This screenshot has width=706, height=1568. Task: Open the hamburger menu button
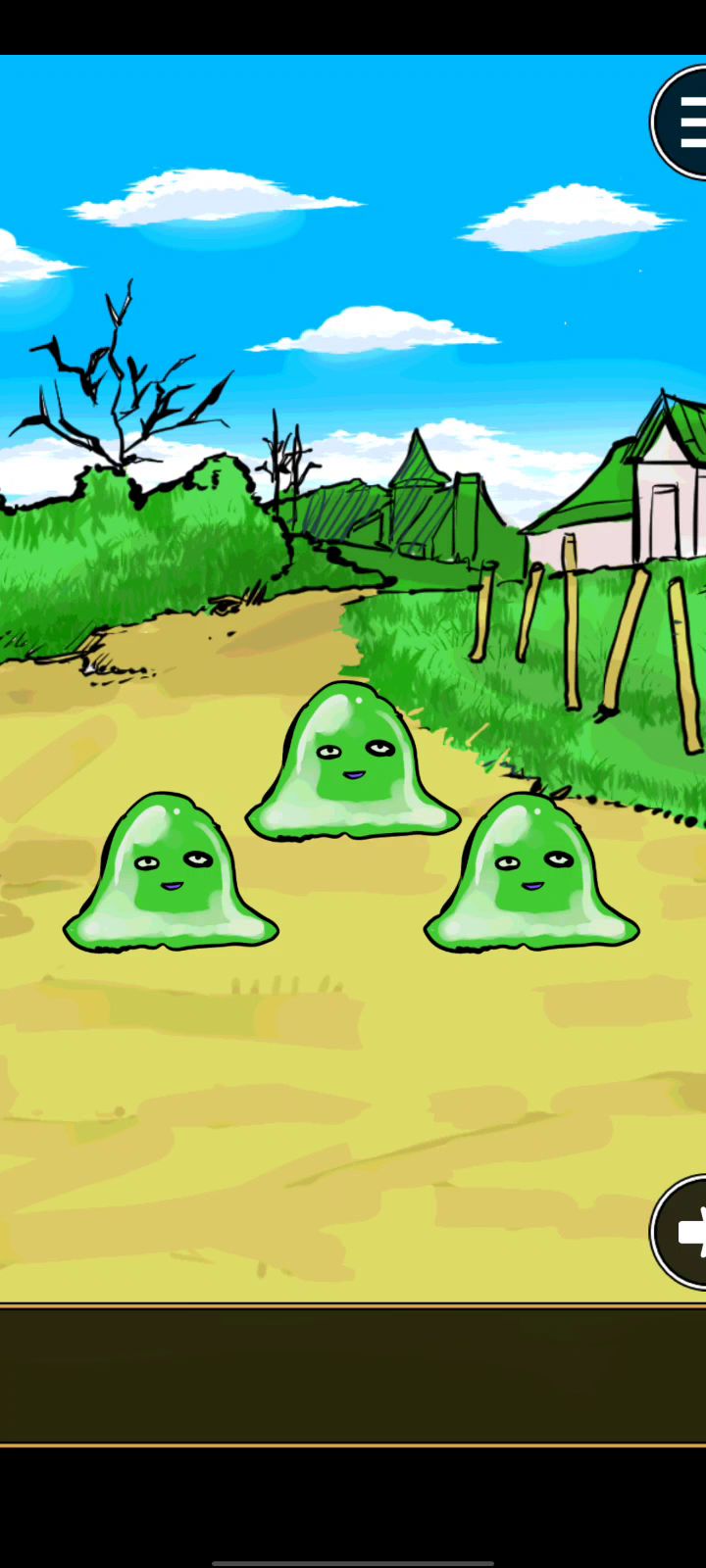(683, 122)
